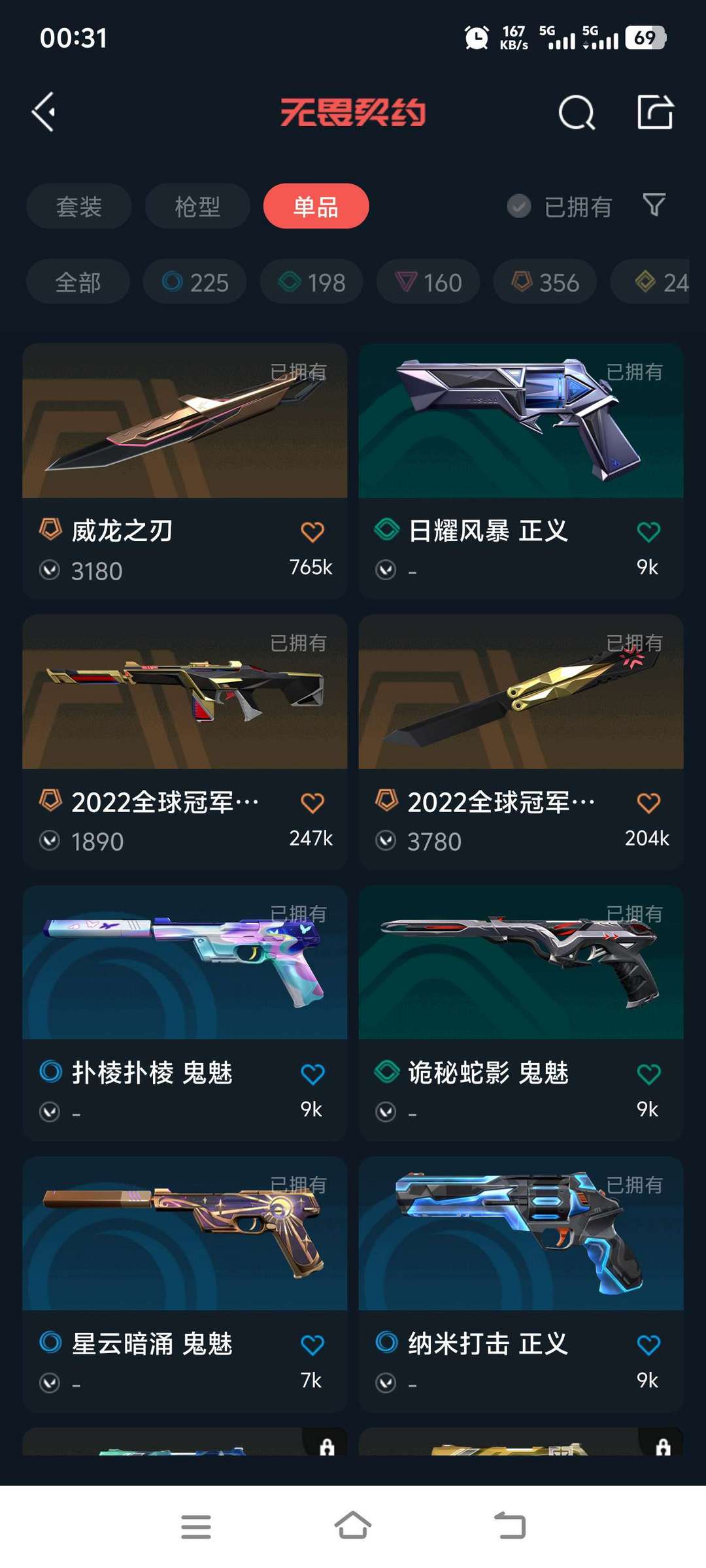Select the 全部 filter chip
This screenshot has height=1568, width=706.
pos(78,282)
